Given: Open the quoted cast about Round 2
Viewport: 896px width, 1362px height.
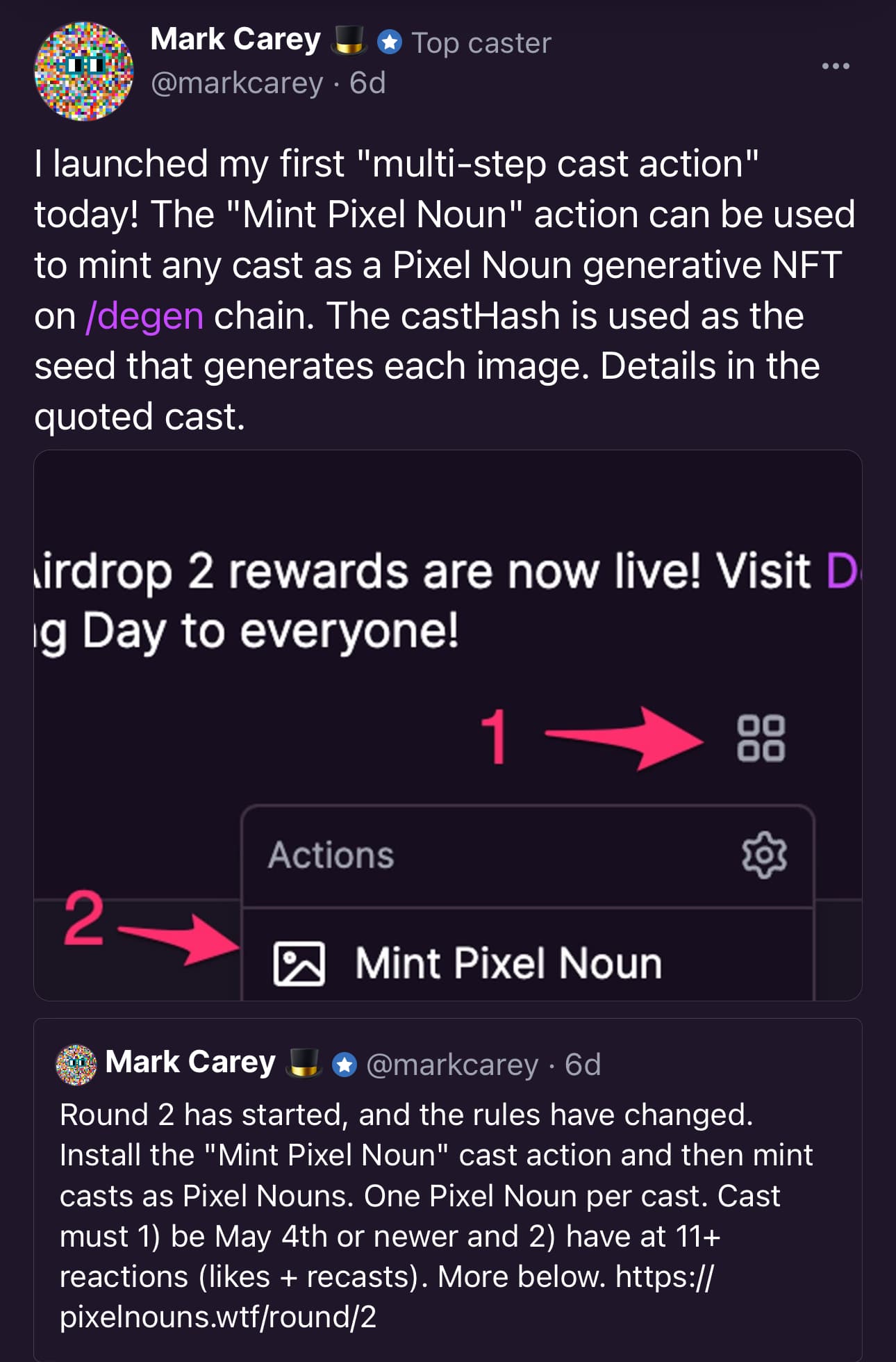Looking at the screenshot, I should click(x=447, y=1195).
